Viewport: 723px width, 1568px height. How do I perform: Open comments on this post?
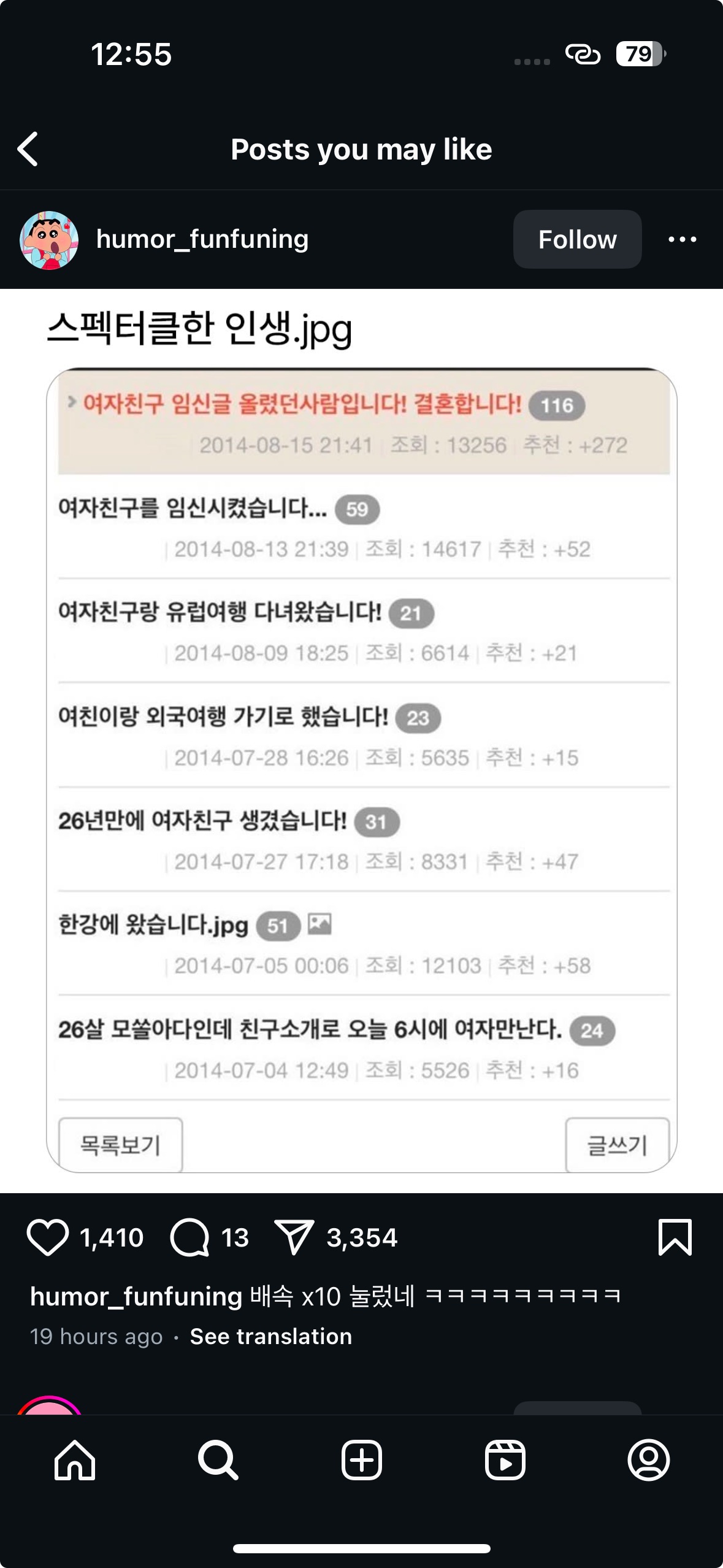tap(190, 1237)
